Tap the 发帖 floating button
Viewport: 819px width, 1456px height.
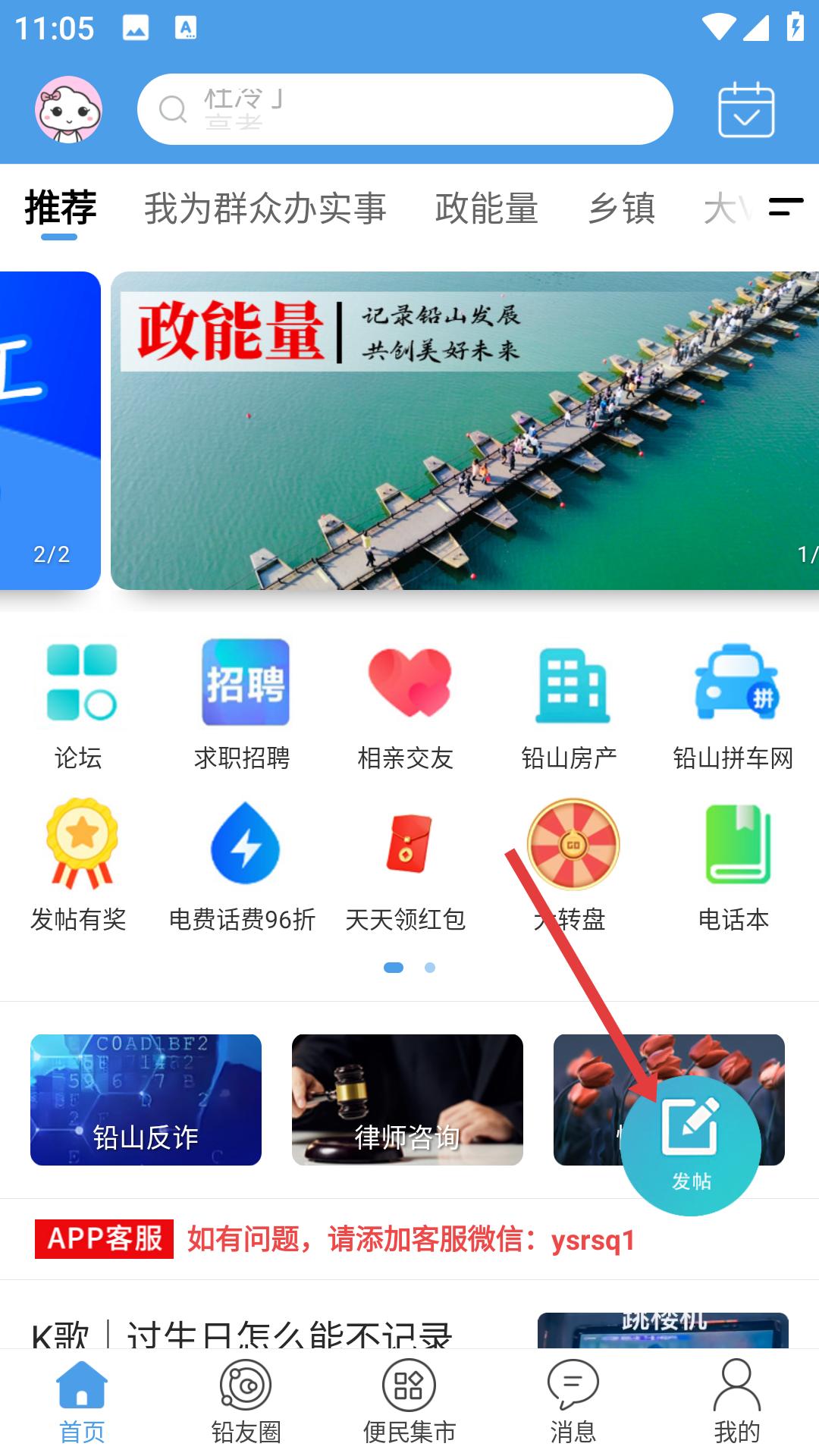coord(691,1146)
